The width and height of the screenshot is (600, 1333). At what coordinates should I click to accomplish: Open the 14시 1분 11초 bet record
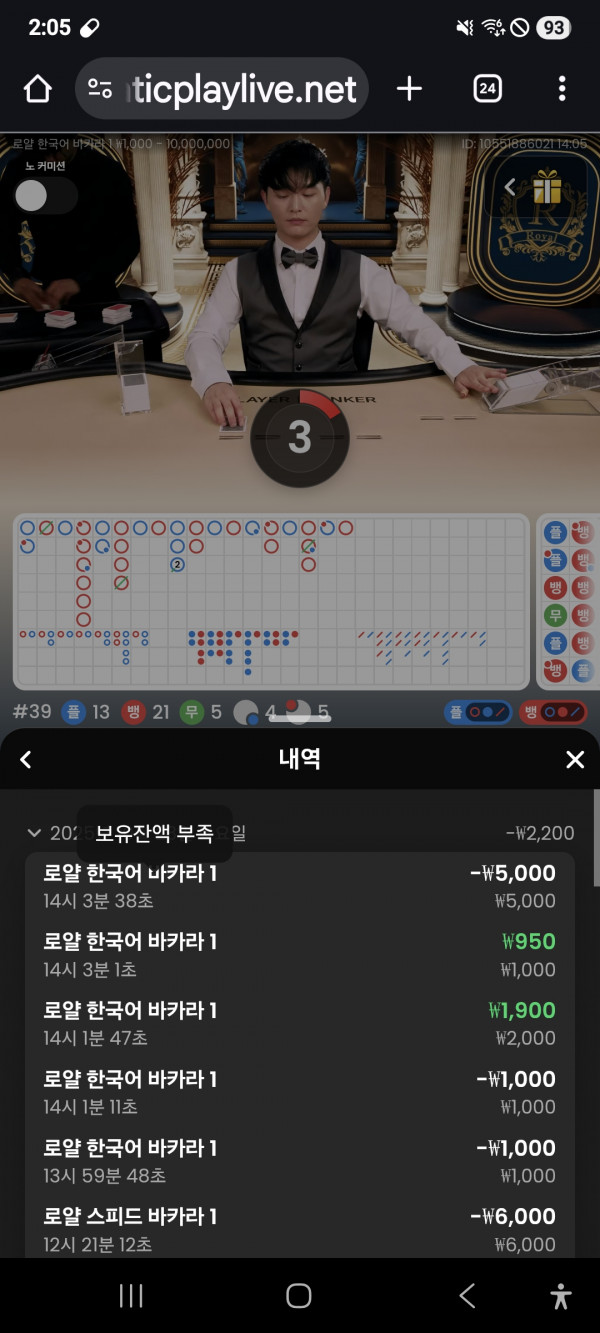point(299,1092)
